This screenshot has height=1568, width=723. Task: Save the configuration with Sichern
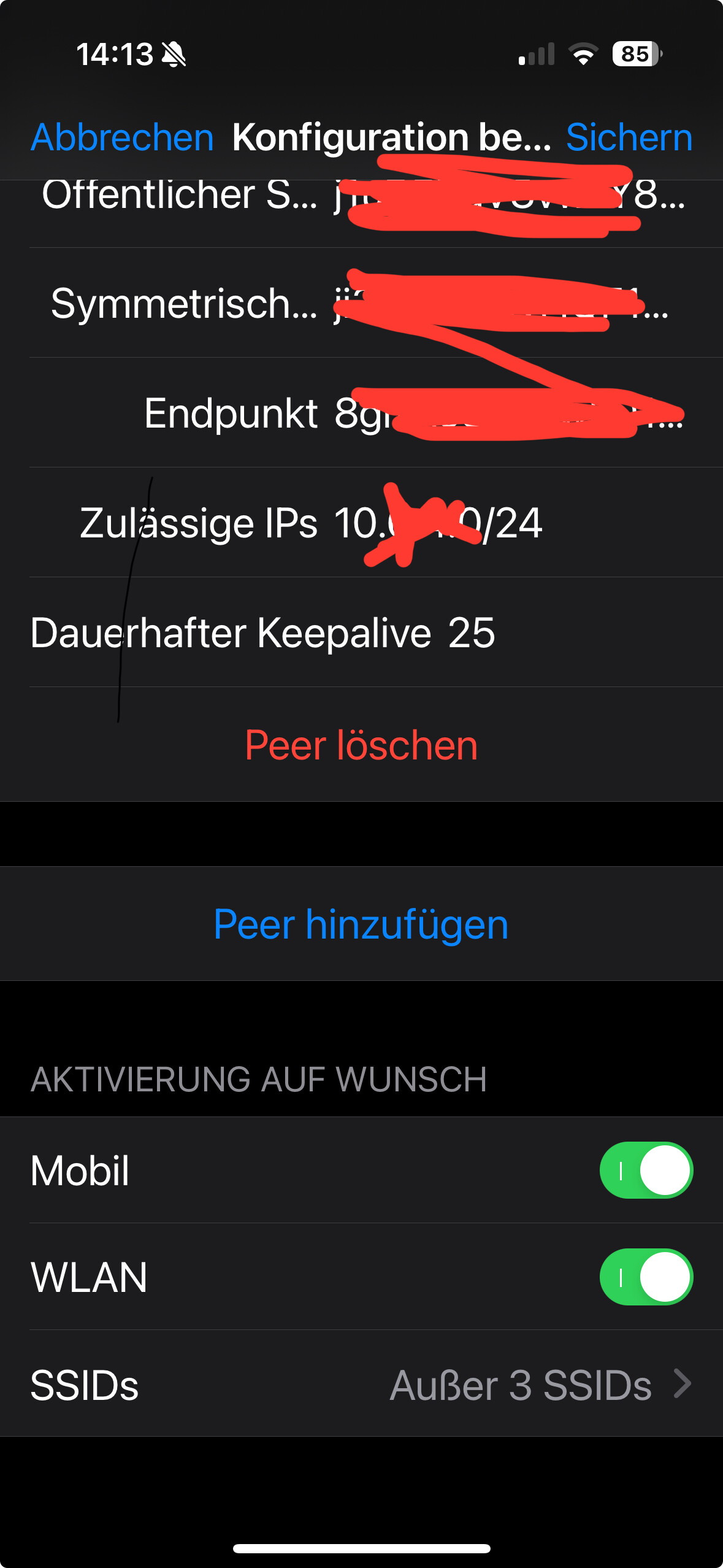(x=629, y=137)
